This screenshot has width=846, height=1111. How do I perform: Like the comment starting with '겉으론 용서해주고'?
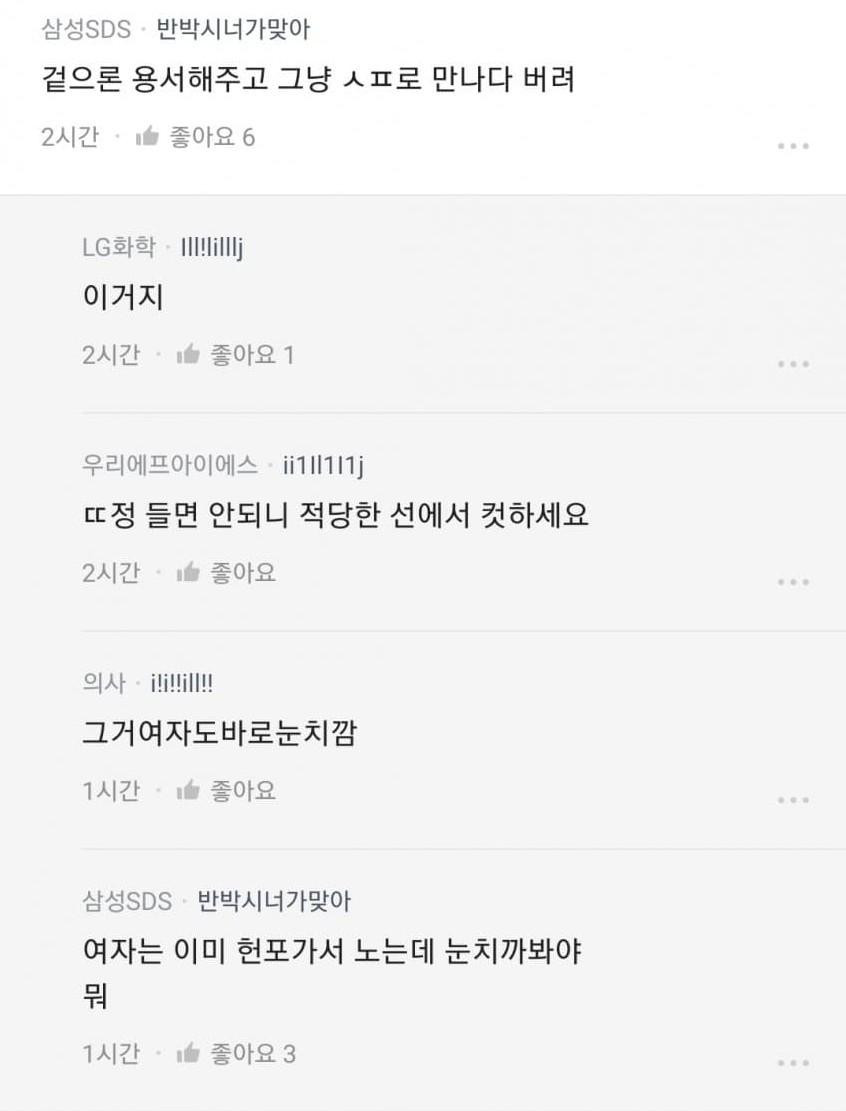[x=148, y=137]
